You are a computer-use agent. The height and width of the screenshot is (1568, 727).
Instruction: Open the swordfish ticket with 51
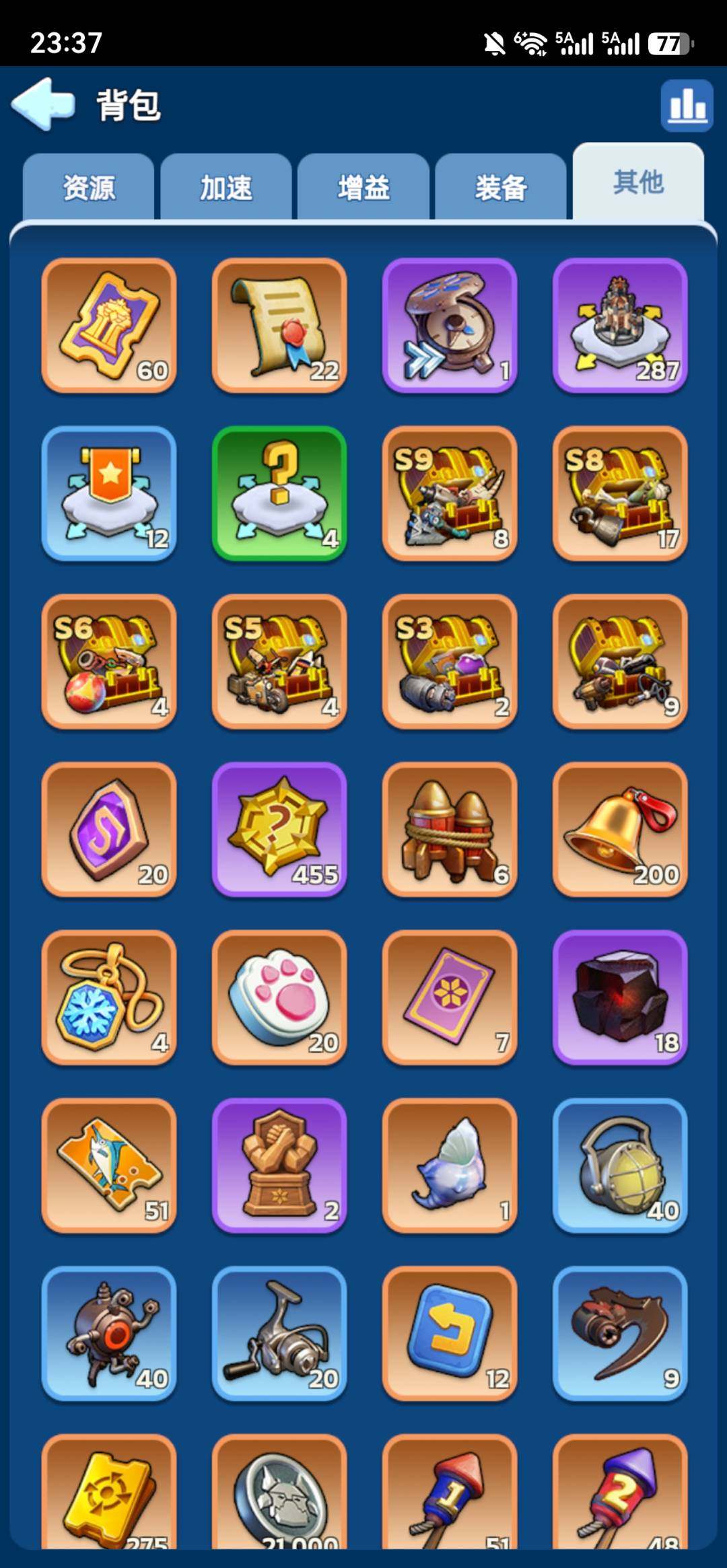click(x=109, y=1166)
